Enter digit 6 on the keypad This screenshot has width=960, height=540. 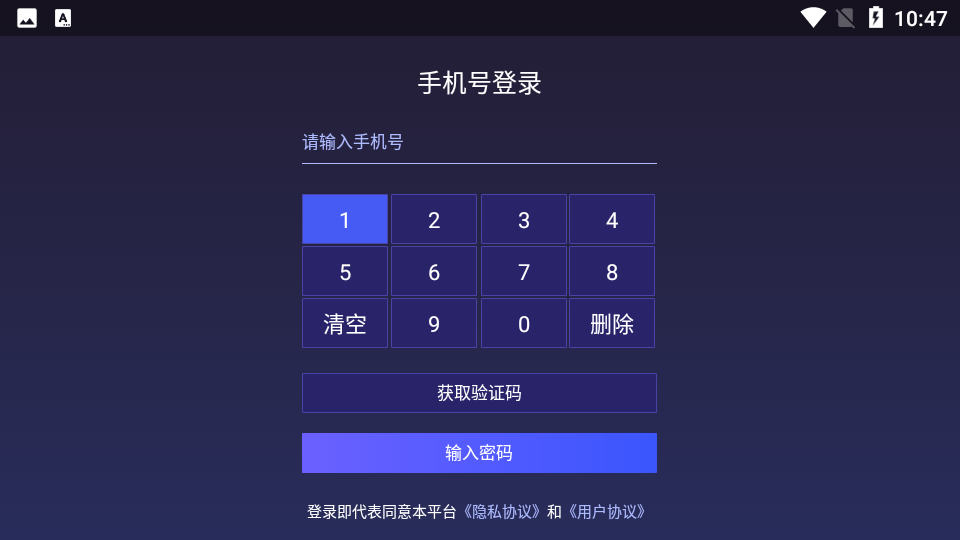coord(434,271)
